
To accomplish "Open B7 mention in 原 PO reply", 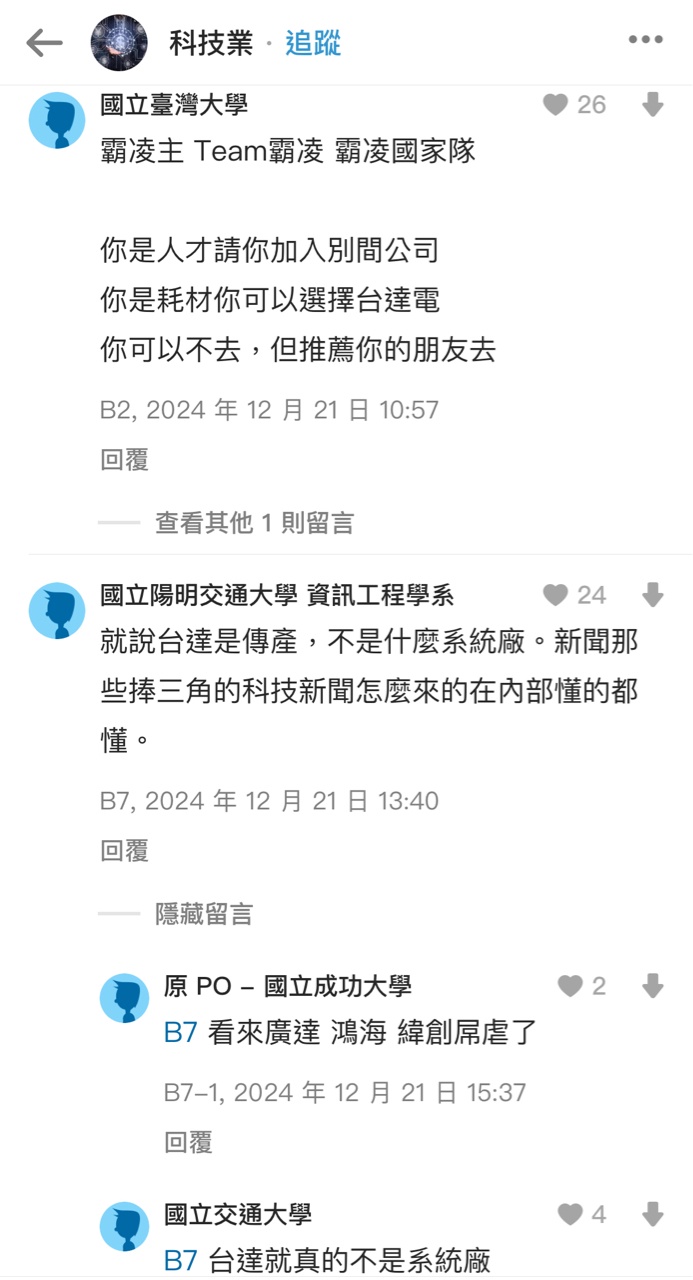I will (180, 1033).
